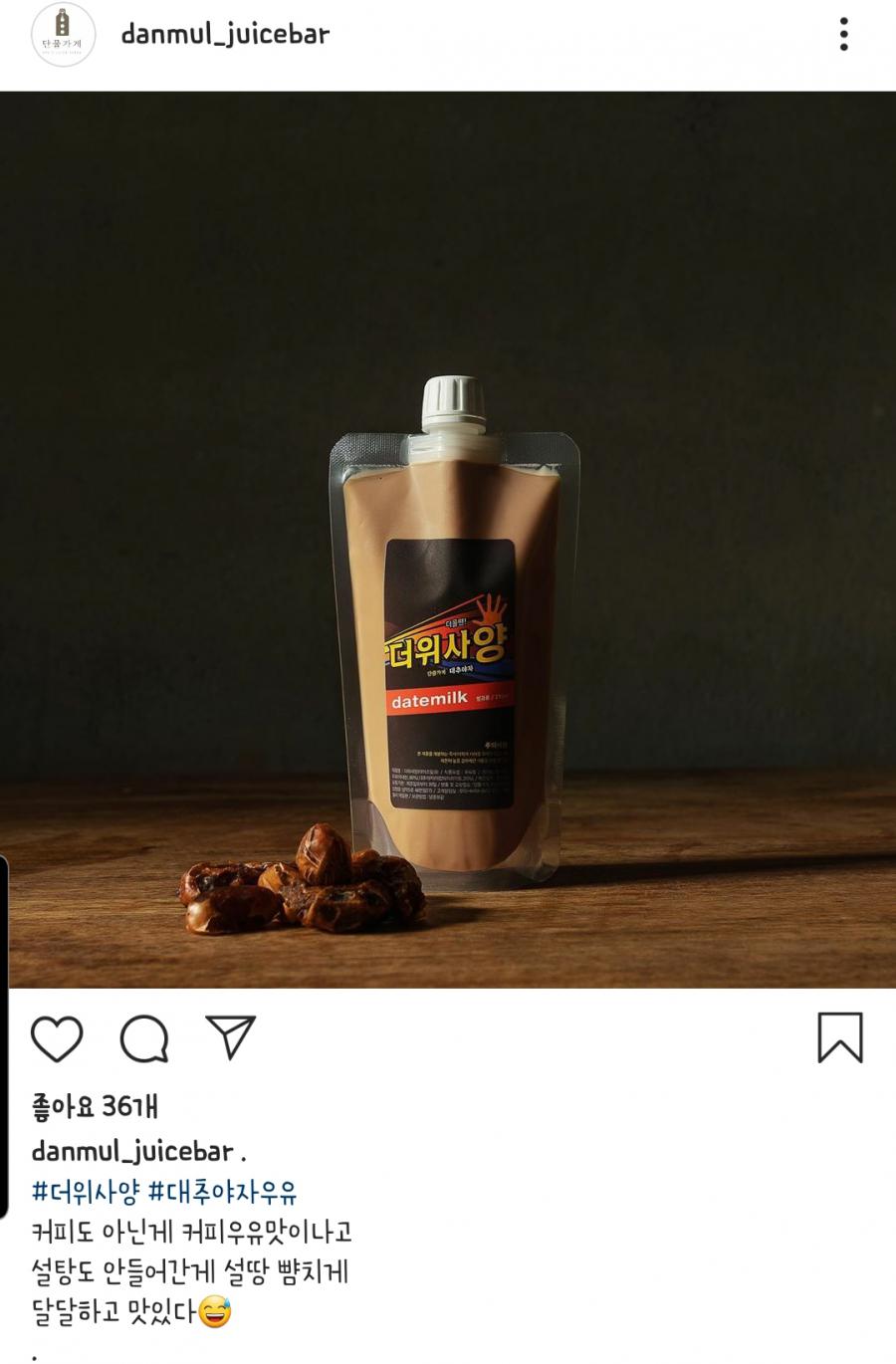Open danmul_juicebar username in post header
This screenshot has width=896, height=1364.
pos(225,35)
